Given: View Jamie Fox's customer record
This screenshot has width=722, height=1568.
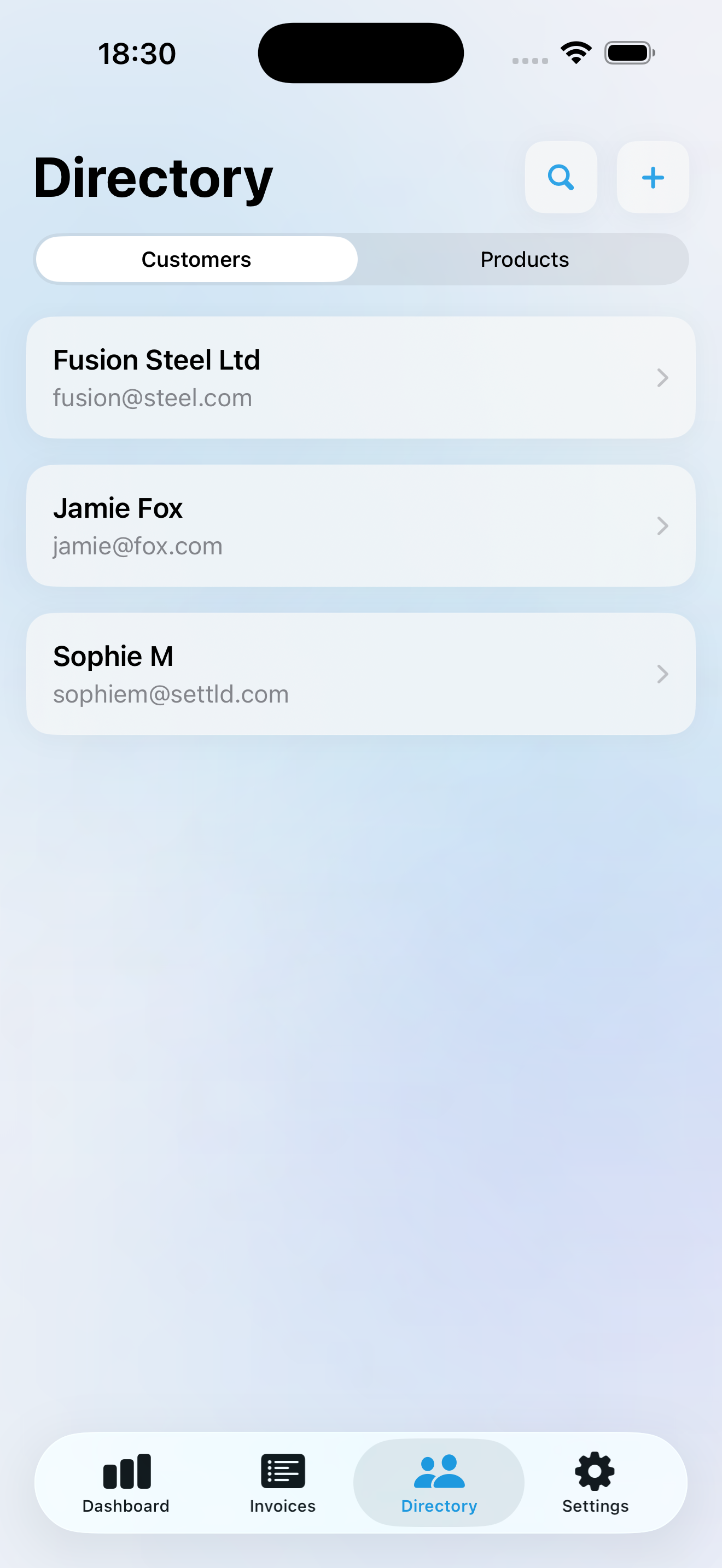Looking at the screenshot, I should pyautogui.click(x=360, y=526).
